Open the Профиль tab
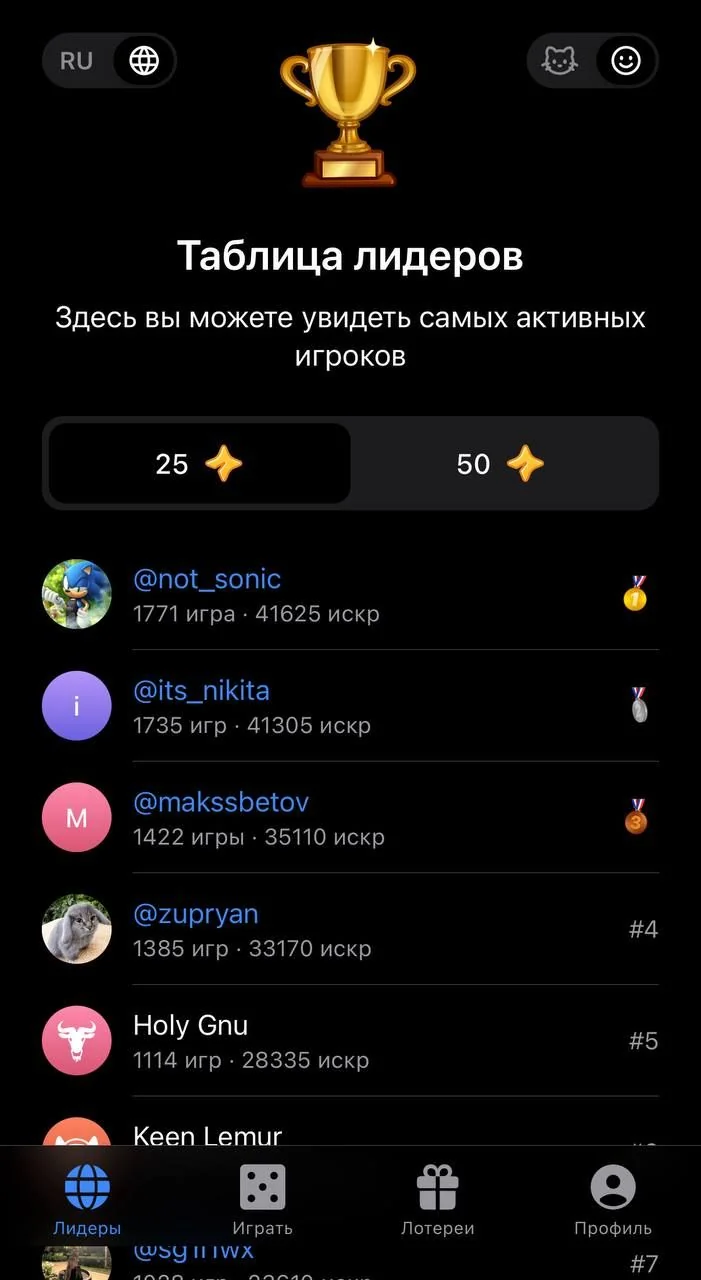This screenshot has width=701, height=1280. pos(613,1201)
